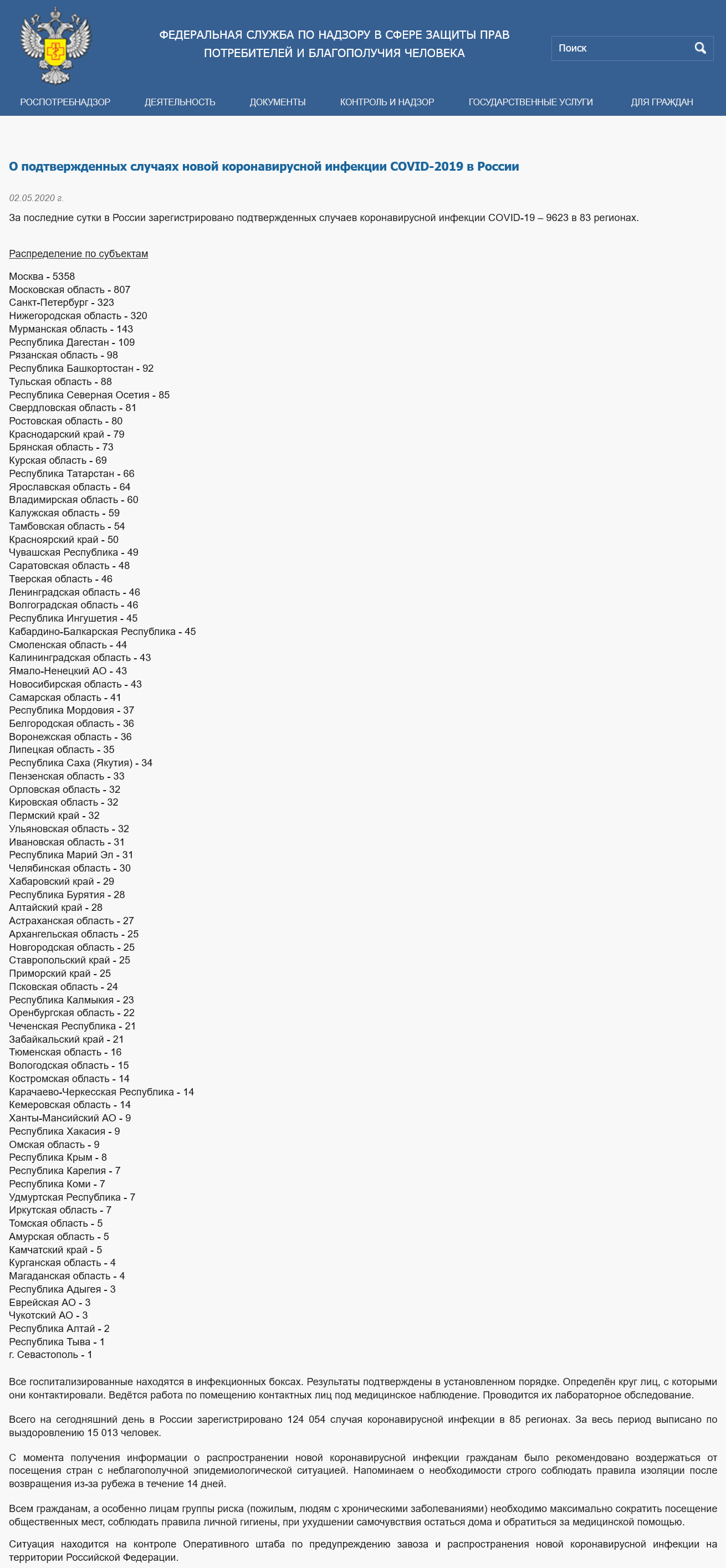Viewport: 726px width, 1568px height.
Task: Open ГОСУДАРСТВЕННЫЕ УСЛУГИ menu item
Action: coord(530,103)
